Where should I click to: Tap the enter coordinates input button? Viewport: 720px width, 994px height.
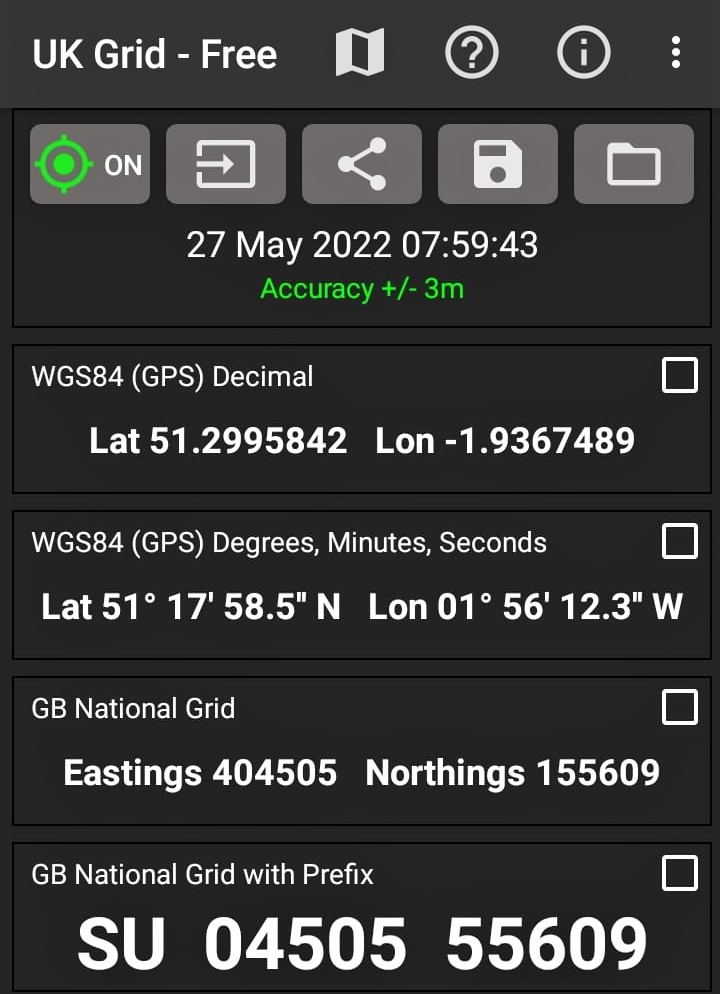click(226, 164)
